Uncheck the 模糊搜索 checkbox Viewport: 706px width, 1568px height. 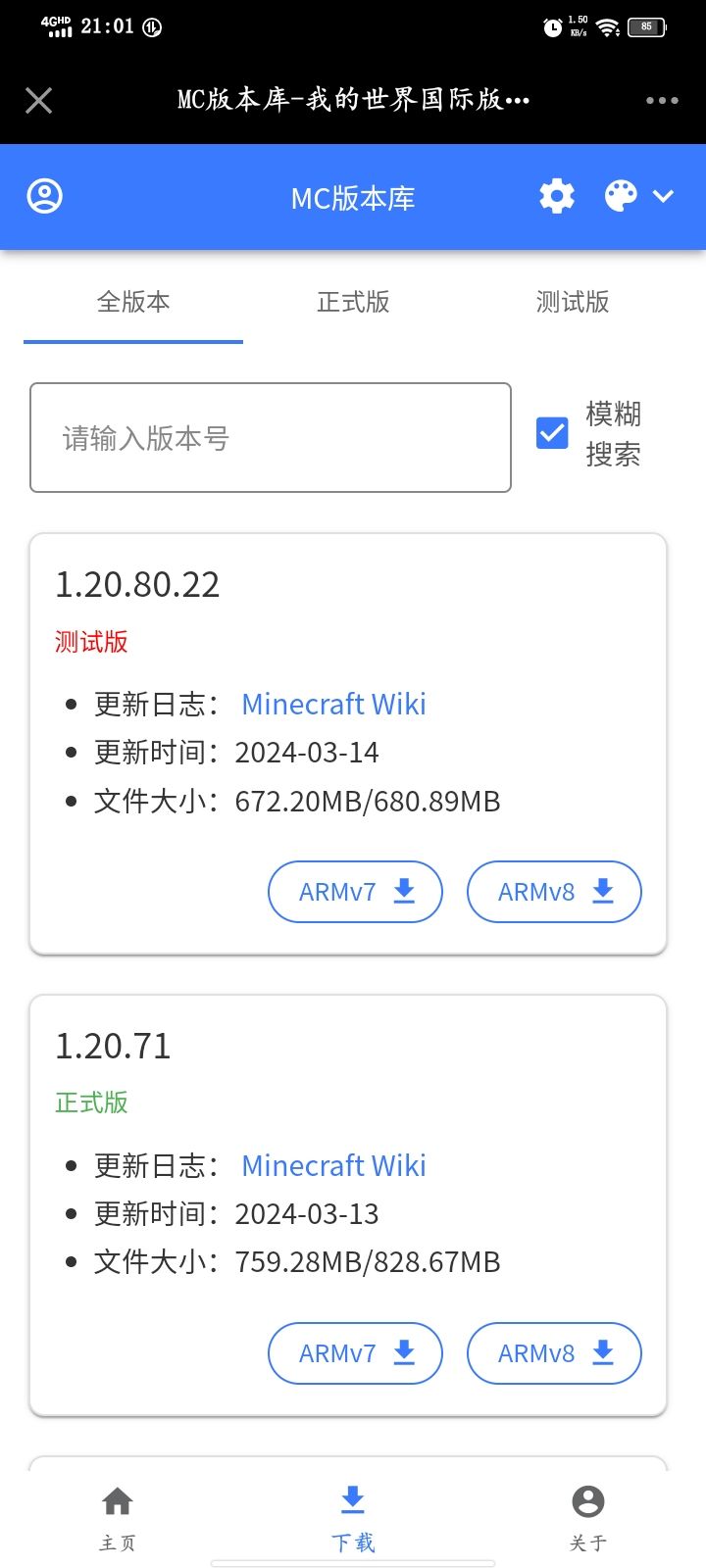[x=552, y=432]
